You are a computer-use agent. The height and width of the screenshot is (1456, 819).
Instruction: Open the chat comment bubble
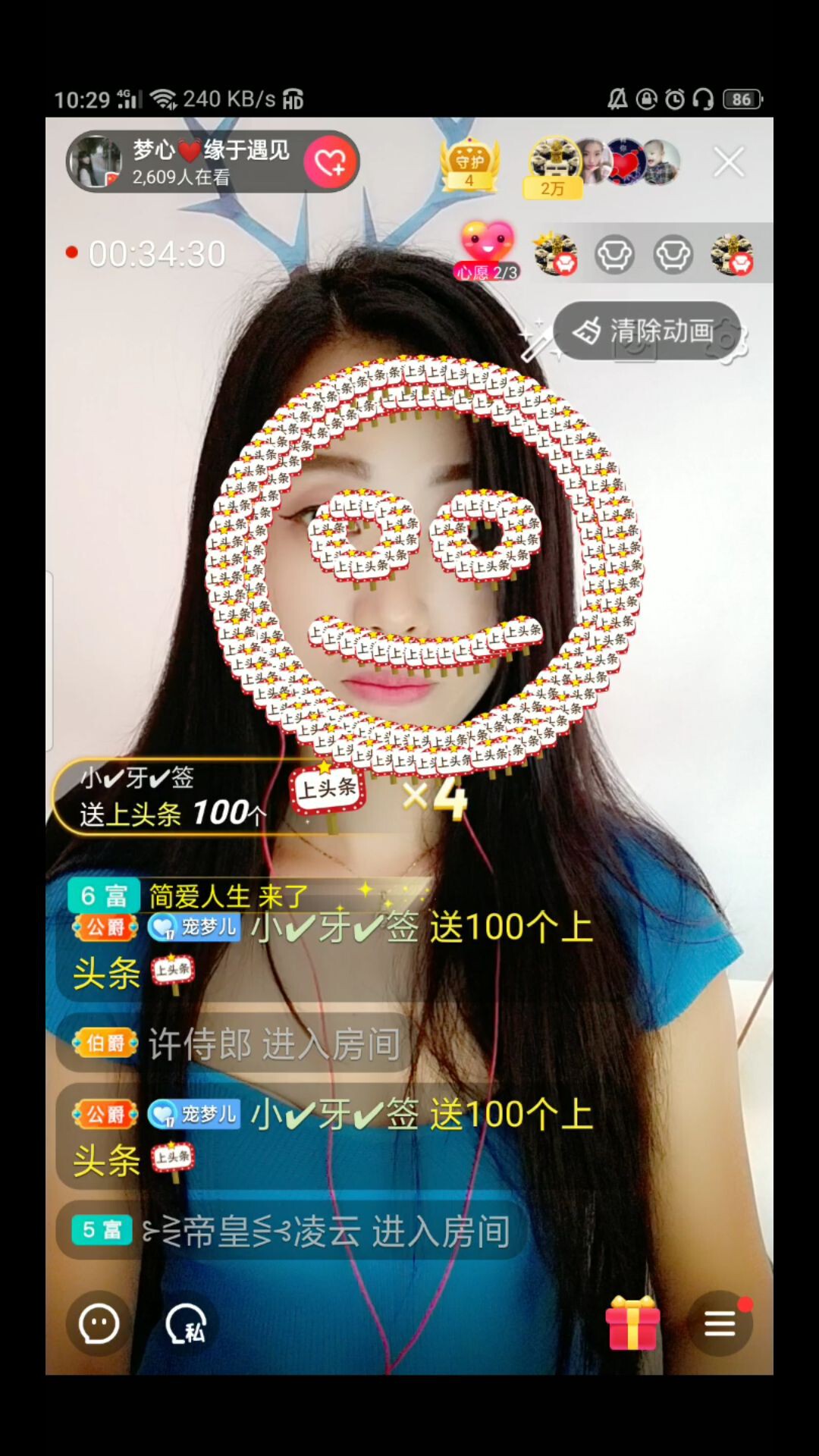[99, 1325]
